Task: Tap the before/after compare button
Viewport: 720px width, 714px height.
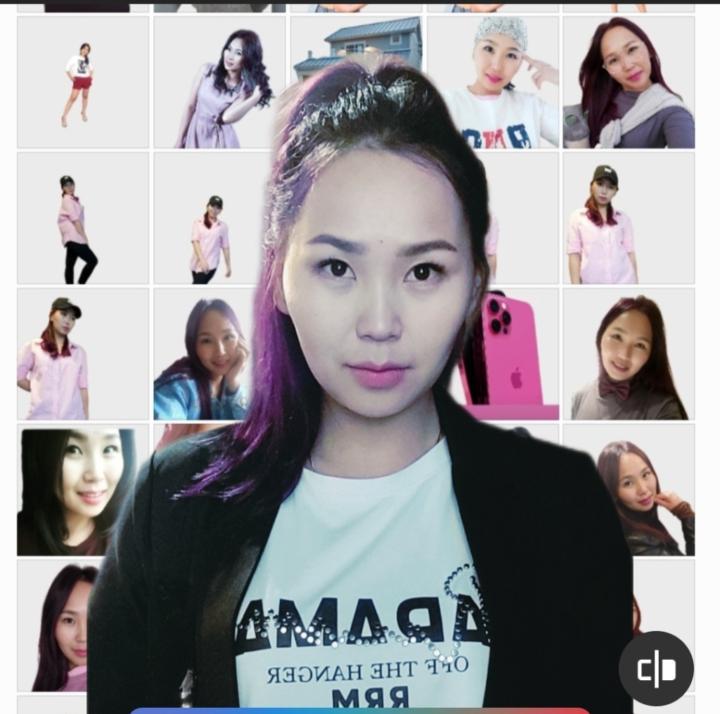Action: [x=656, y=669]
